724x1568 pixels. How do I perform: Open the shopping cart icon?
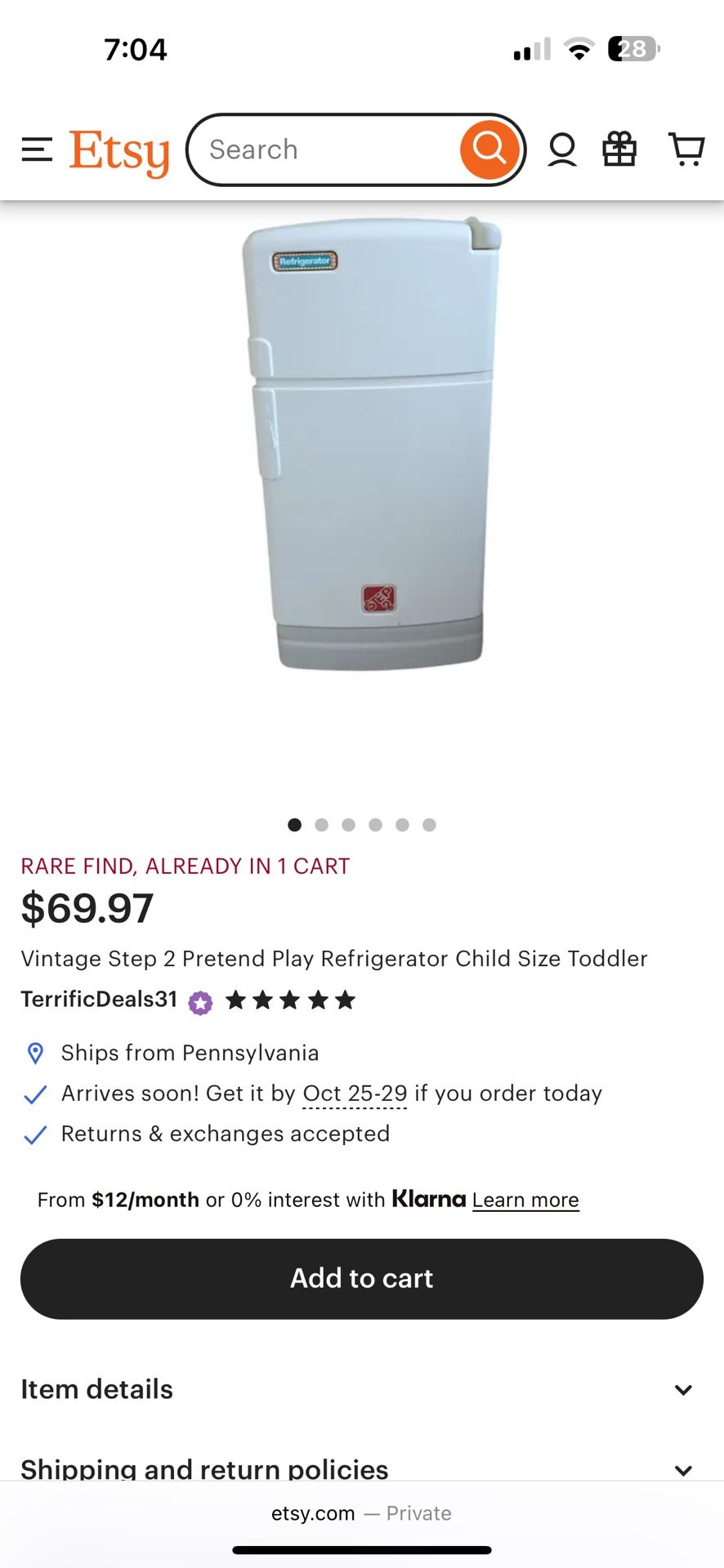pyautogui.click(x=686, y=149)
